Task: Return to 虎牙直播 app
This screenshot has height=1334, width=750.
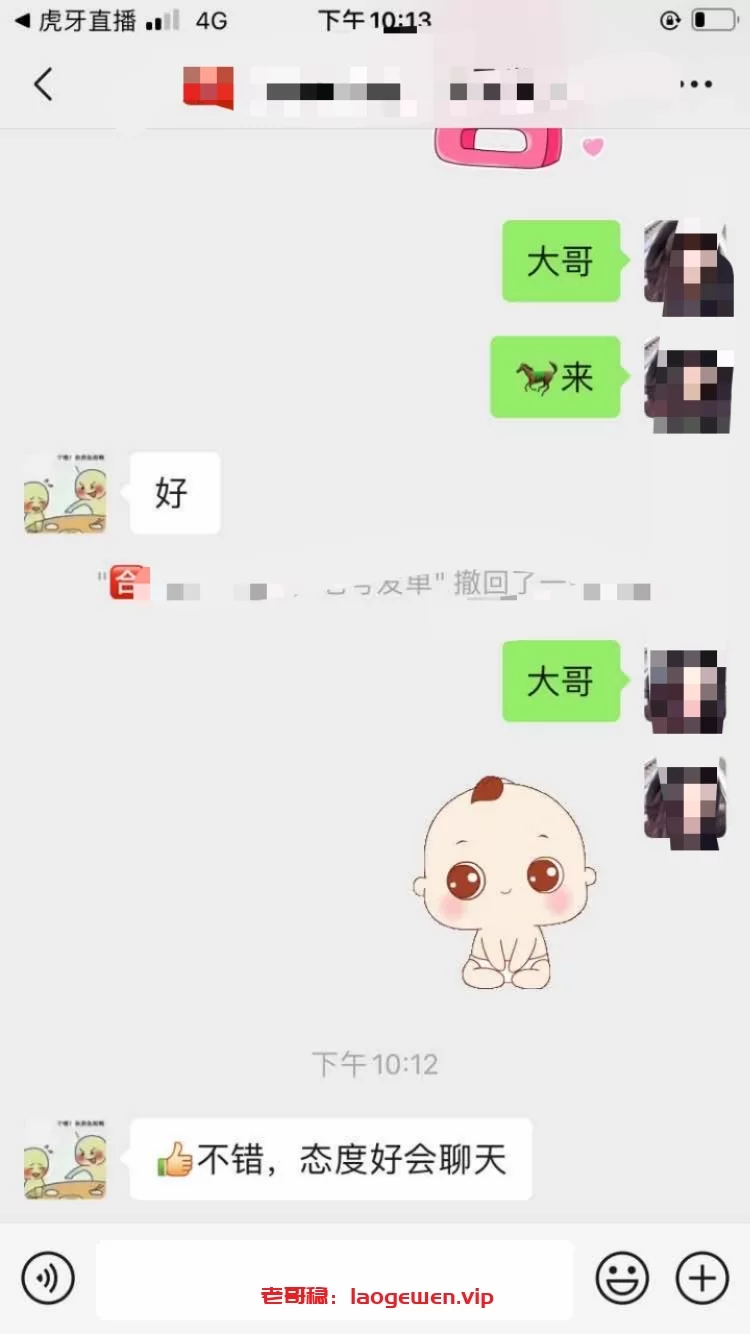Action: point(75,20)
